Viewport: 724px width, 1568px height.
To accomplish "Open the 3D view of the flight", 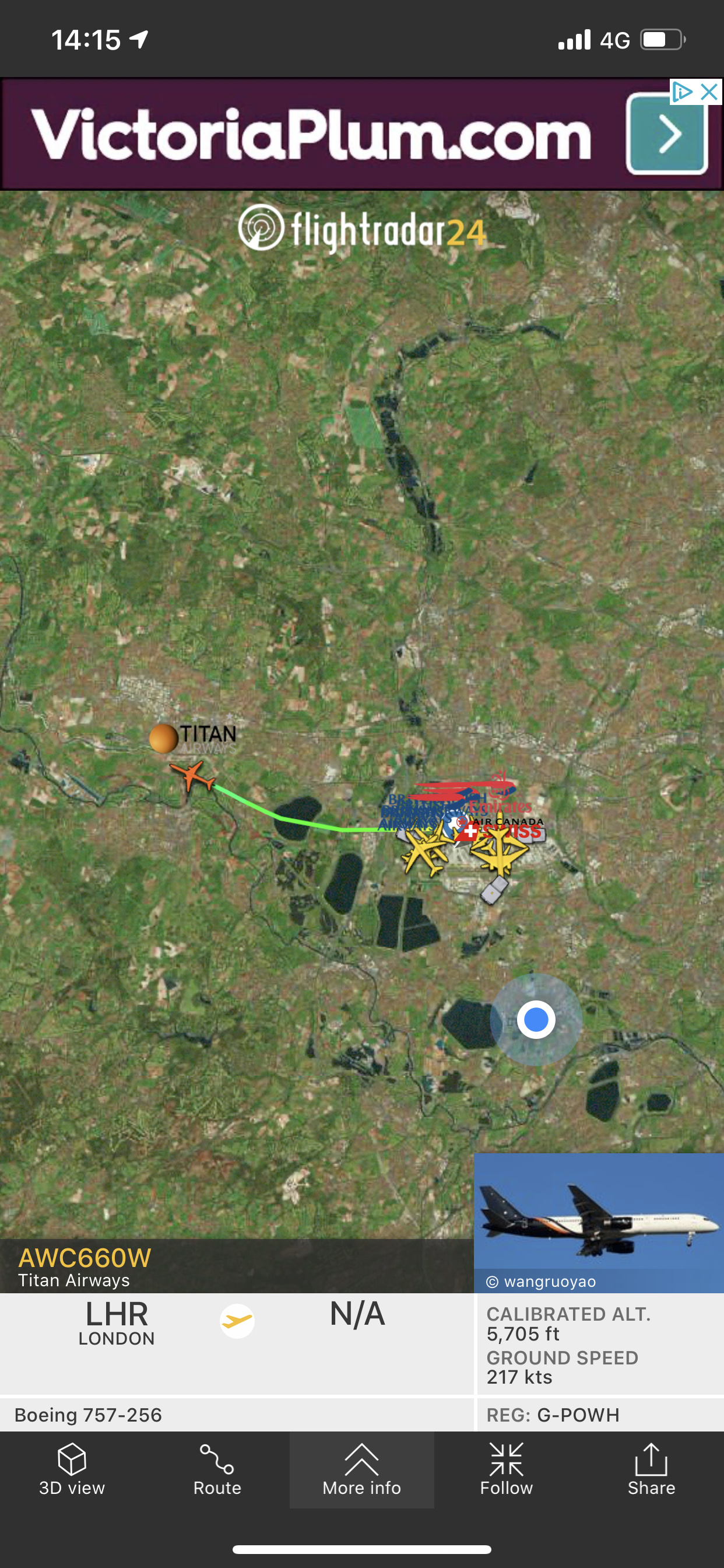I will (x=72, y=1469).
